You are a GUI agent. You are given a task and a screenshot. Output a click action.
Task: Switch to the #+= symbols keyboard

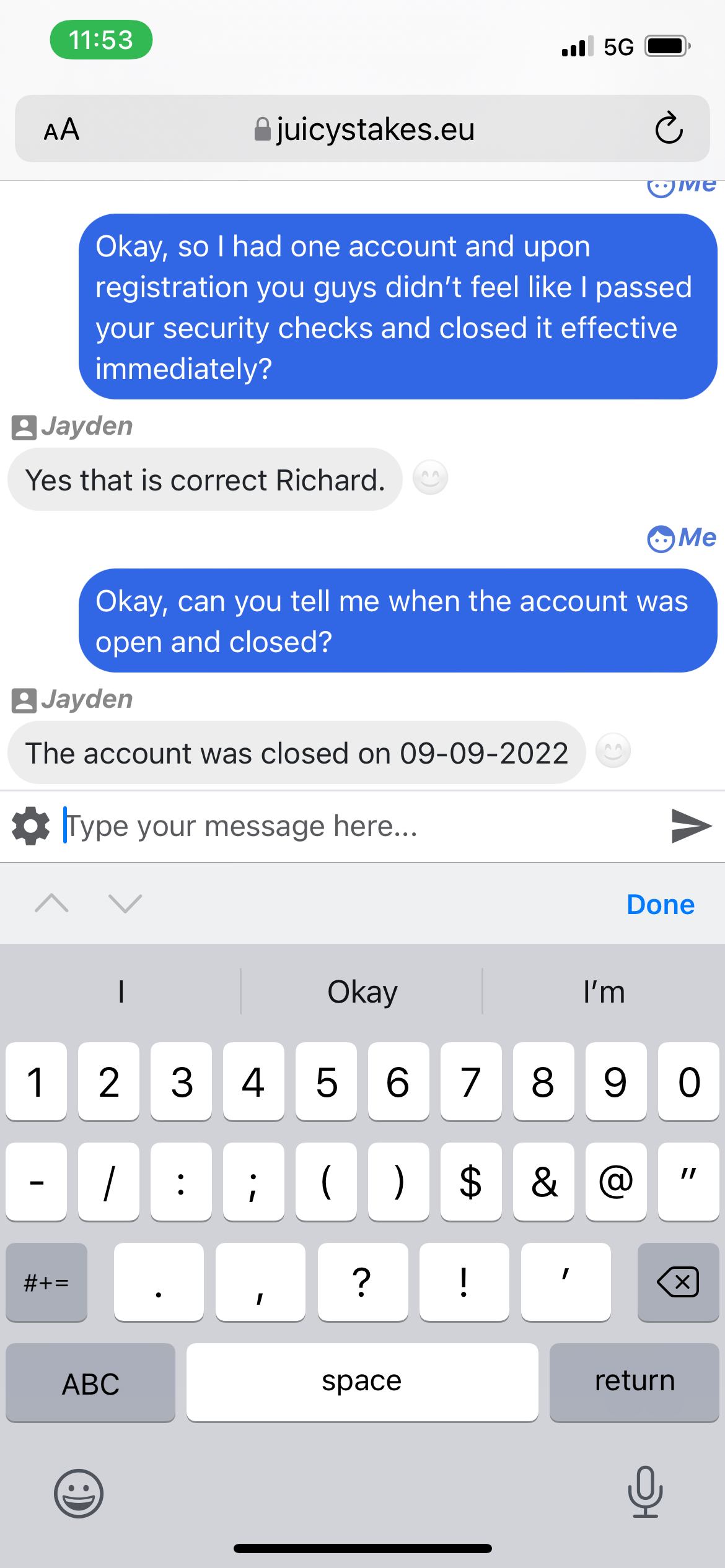46,1281
